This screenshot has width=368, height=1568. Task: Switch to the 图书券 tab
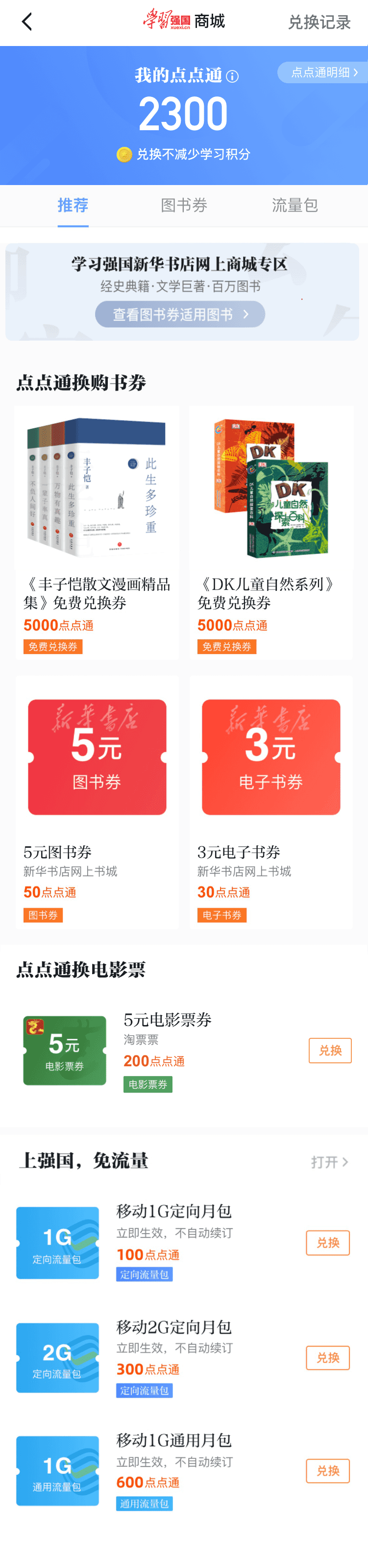[x=183, y=206]
